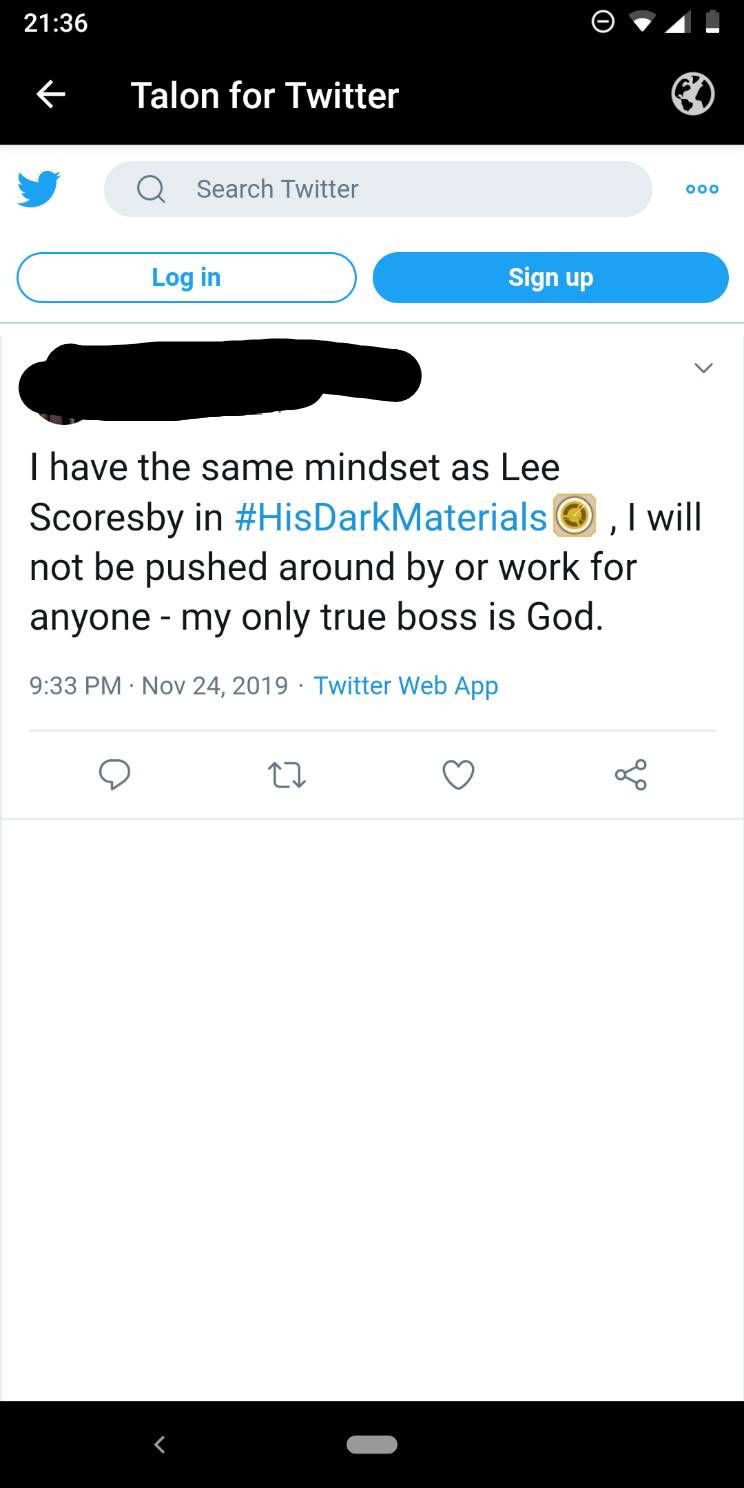
Task: Open the Twitter Web App source link
Action: pyautogui.click(x=405, y=685)
